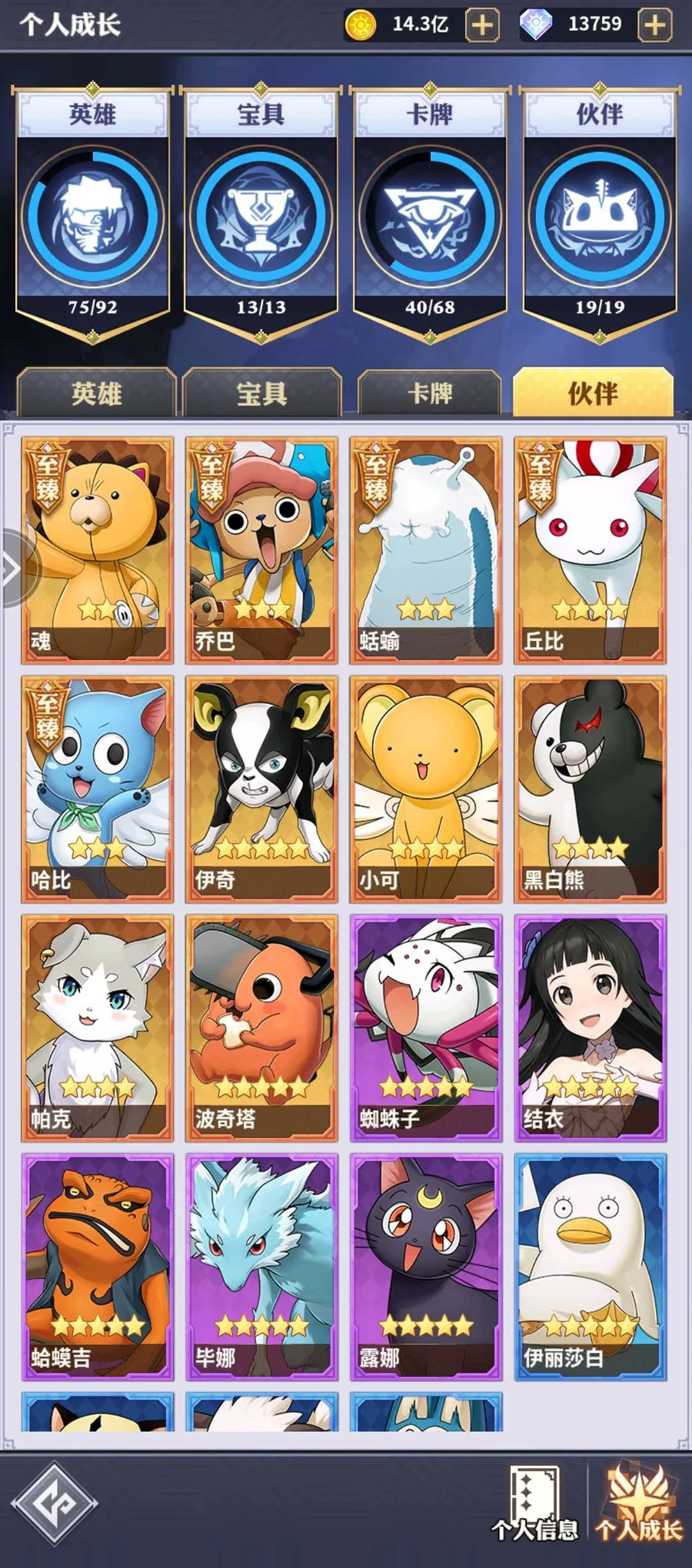Screen dimensions: 692x1568
Task: Select the 伙伴 tab
Action: coord(593,394)
